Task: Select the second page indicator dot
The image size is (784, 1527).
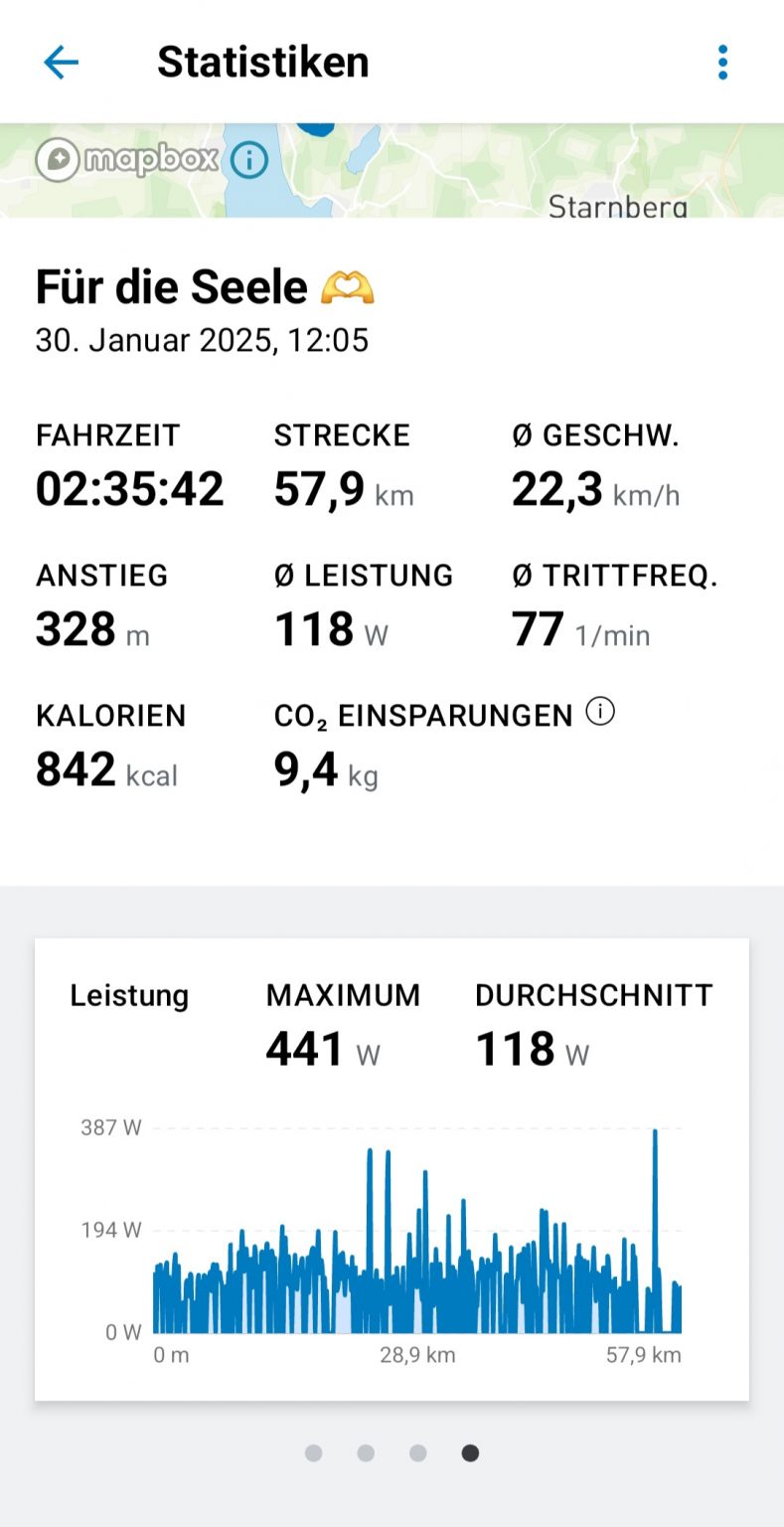Action: (x=366, y=1452)
